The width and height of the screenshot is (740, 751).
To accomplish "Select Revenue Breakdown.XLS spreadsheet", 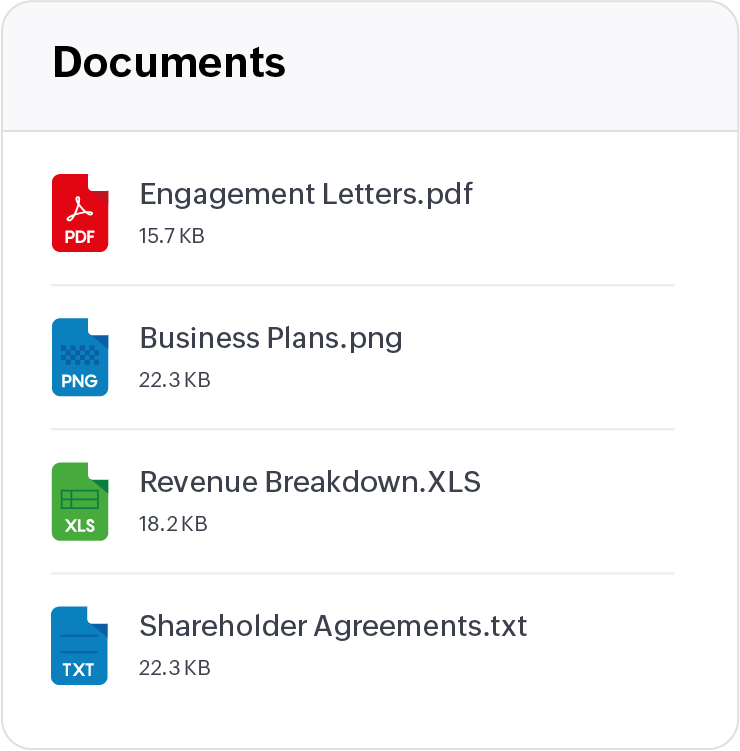I will (310, 482).
